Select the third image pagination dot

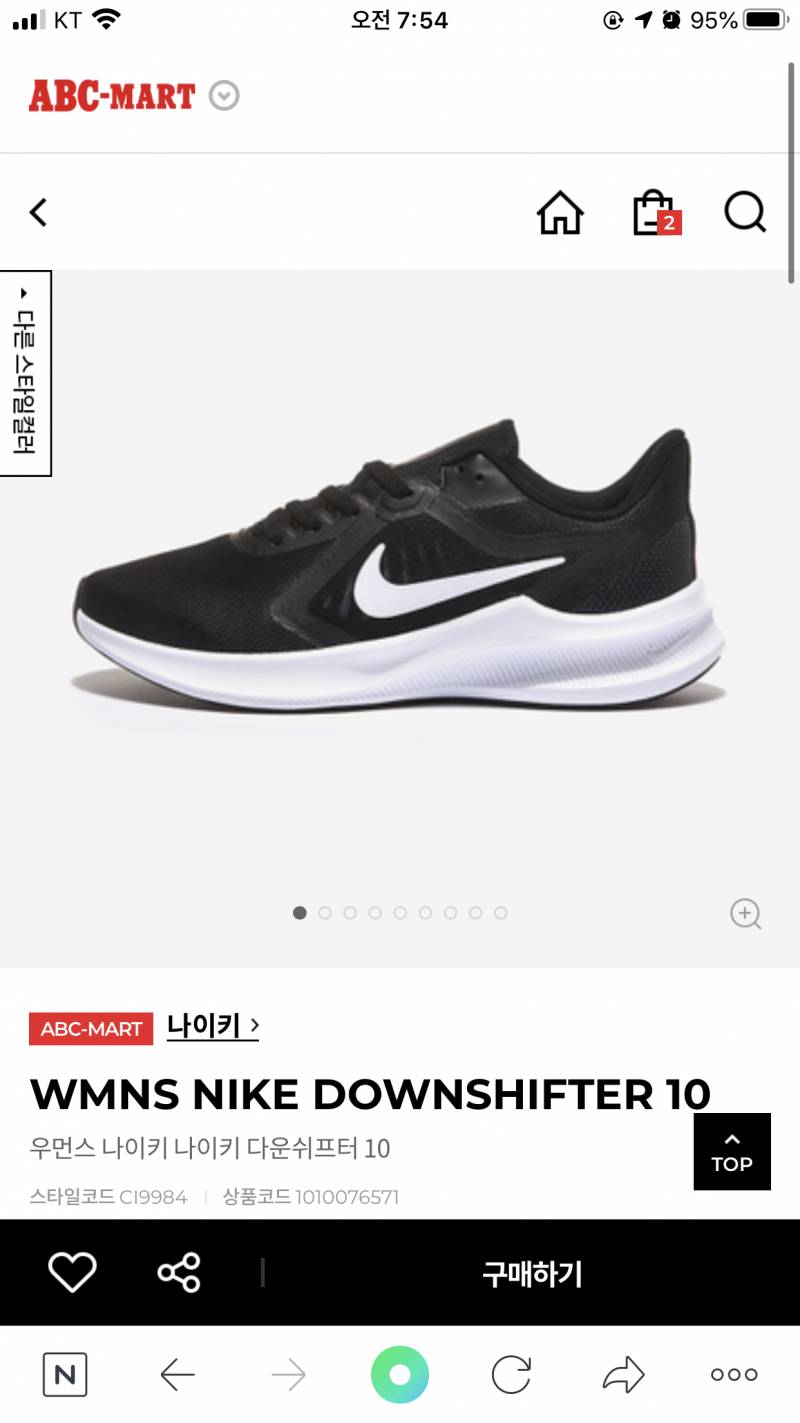pos(350,913)
